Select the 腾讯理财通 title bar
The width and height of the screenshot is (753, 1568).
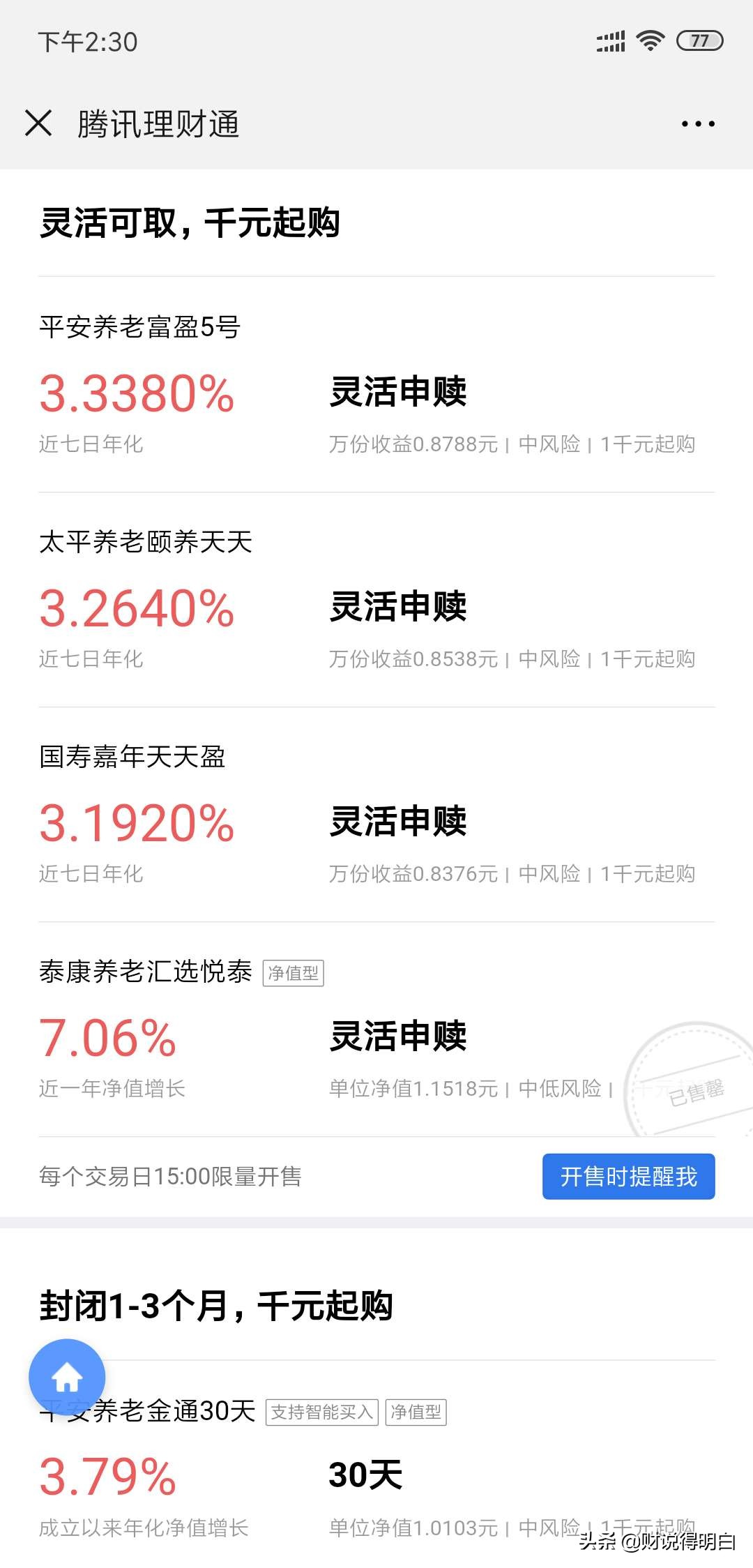[x=159, y=123]
